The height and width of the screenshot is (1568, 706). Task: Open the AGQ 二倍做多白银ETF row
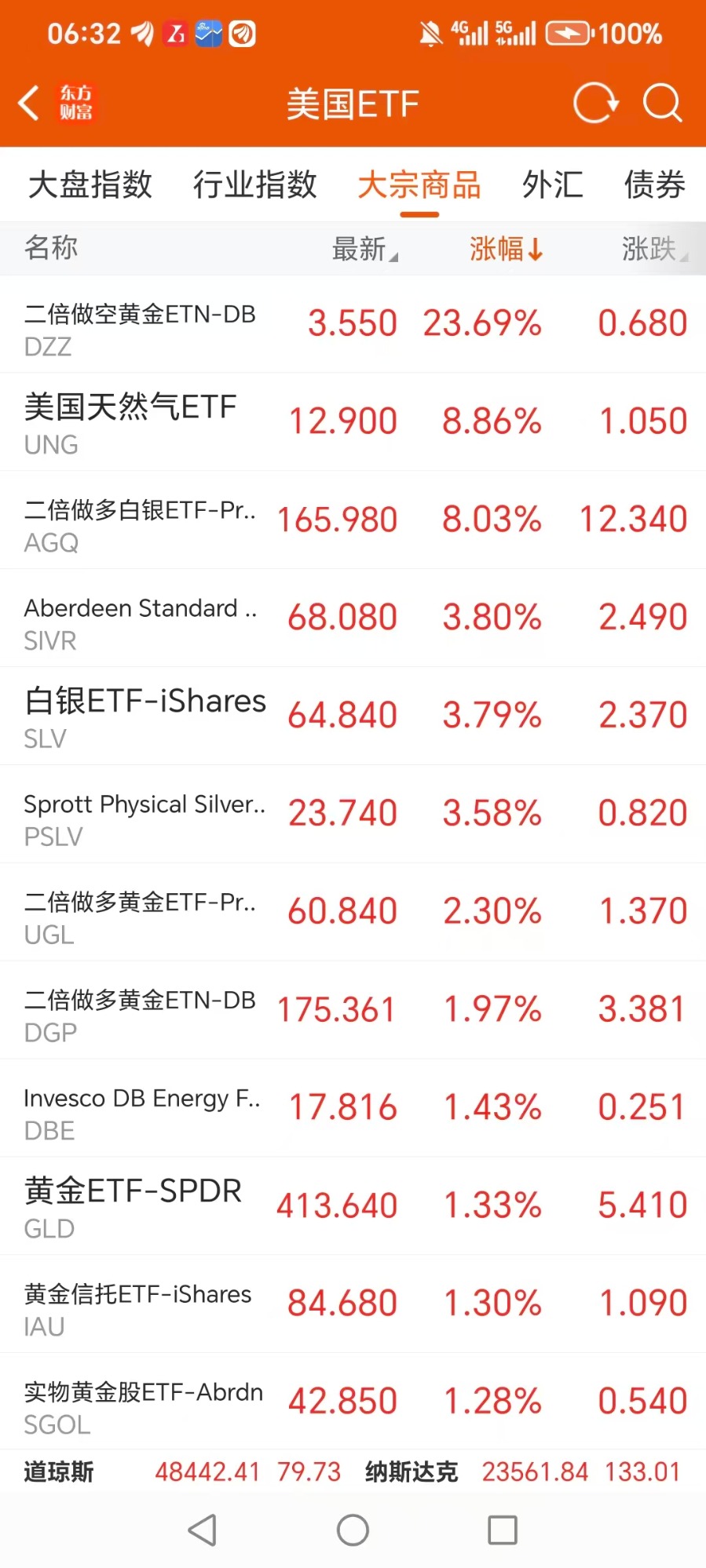click(353, 520)
